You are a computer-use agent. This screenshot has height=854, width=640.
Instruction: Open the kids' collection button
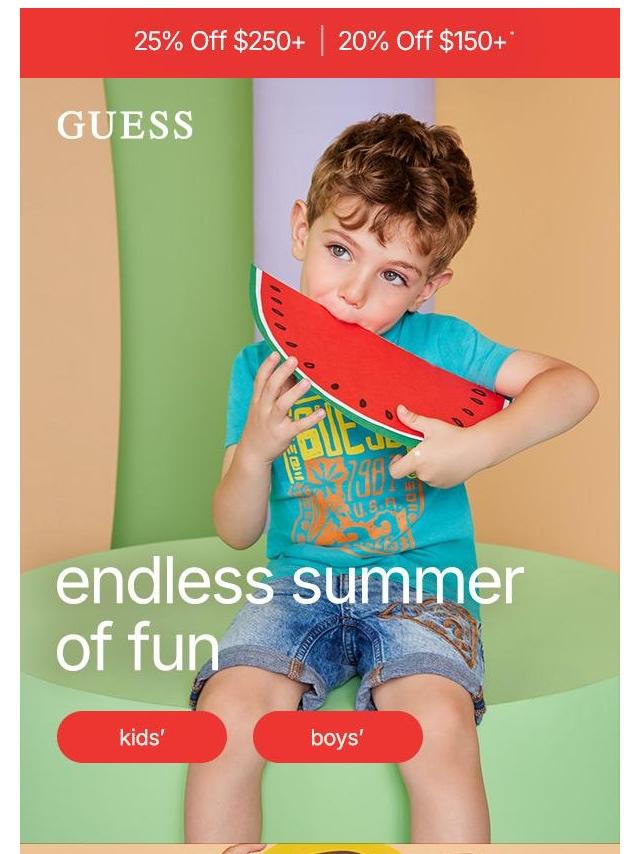coord(142,738)
